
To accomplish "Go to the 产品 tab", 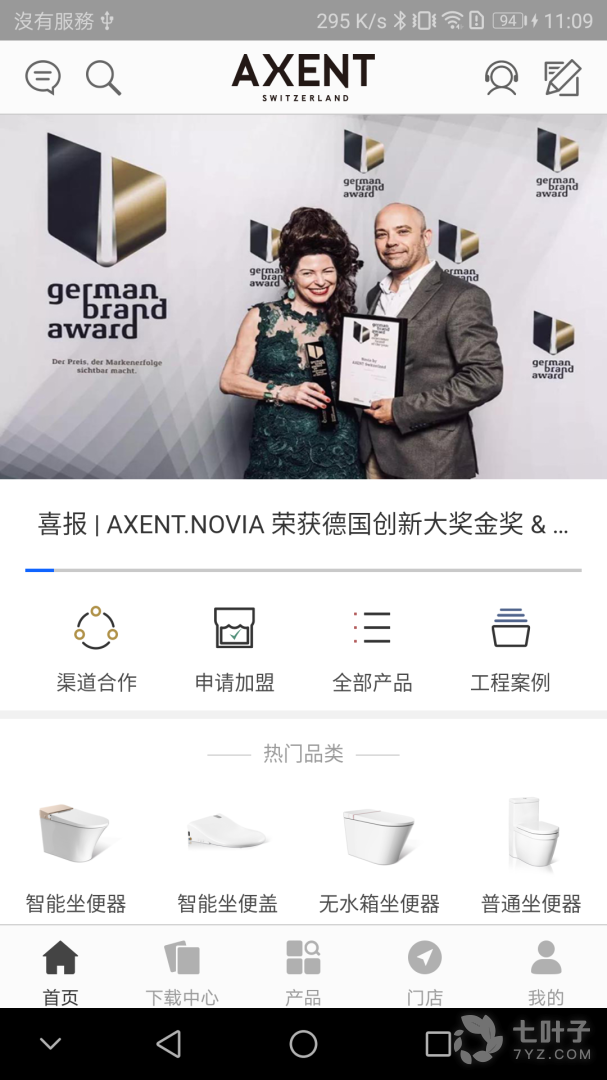I will click(x=303, y=971).
